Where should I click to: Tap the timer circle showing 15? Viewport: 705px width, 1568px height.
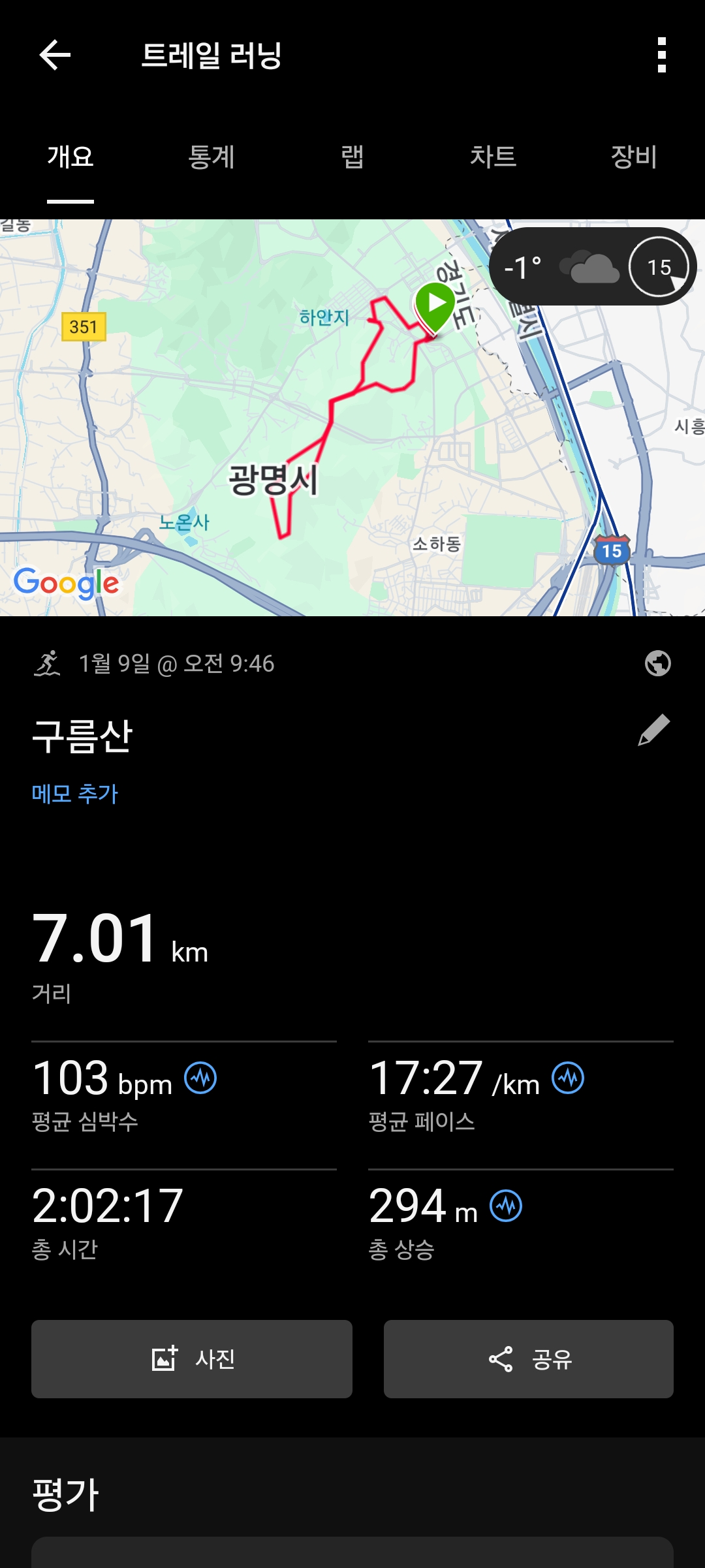pyautogui.click(x=658, y=268)
